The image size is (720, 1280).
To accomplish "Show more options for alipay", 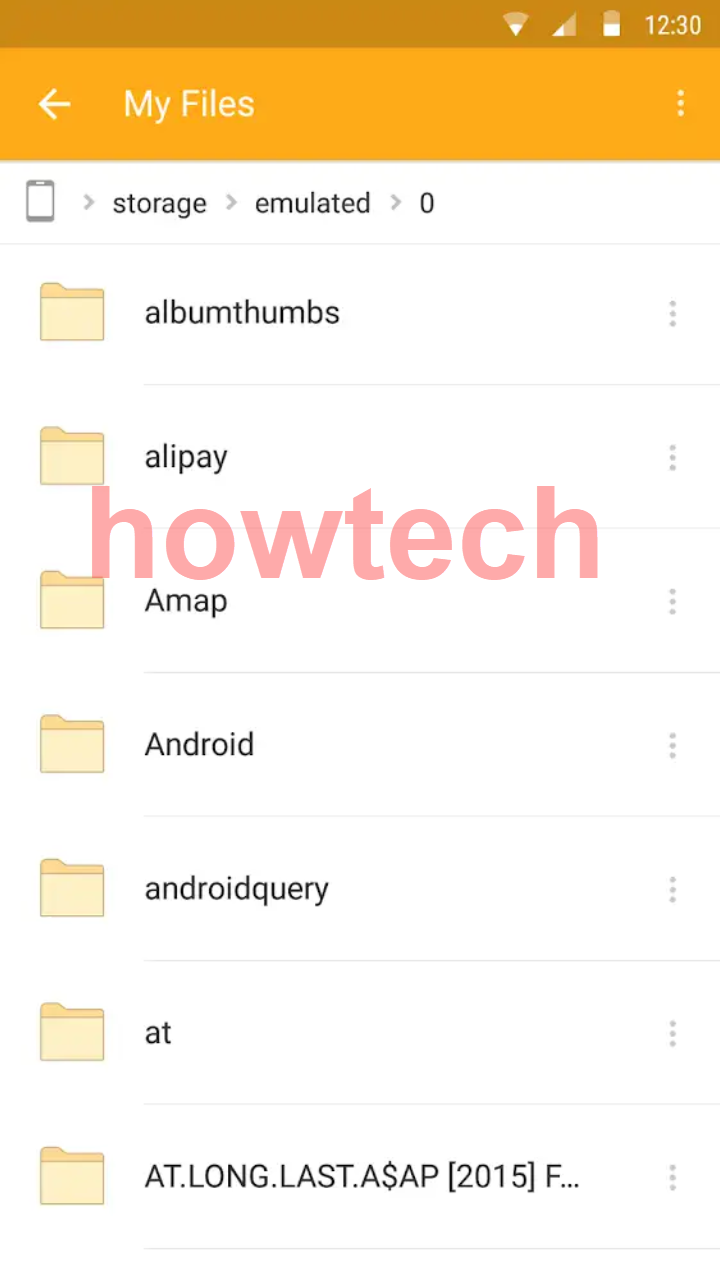I will [x=672, y=458].
